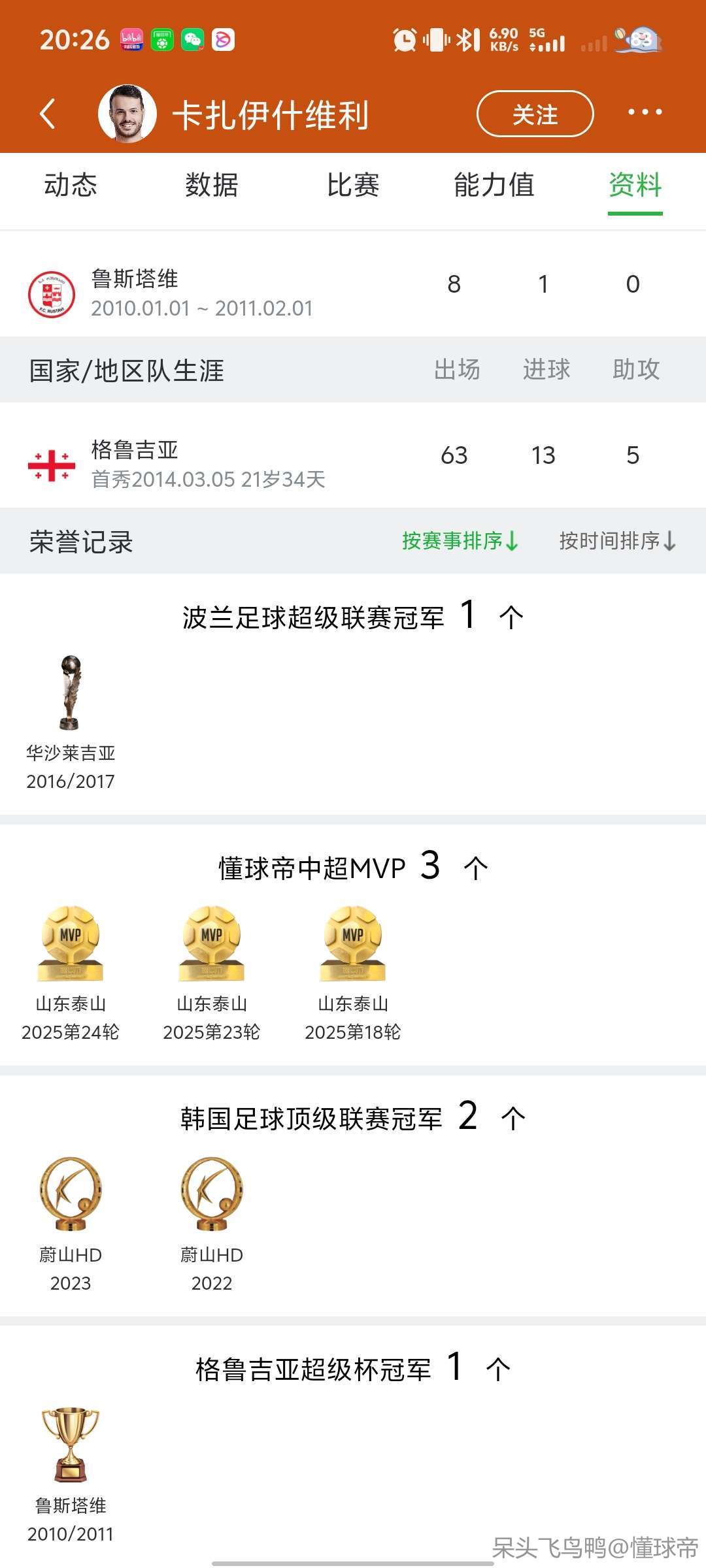Tap the 关注 follow button

point(535,114)
